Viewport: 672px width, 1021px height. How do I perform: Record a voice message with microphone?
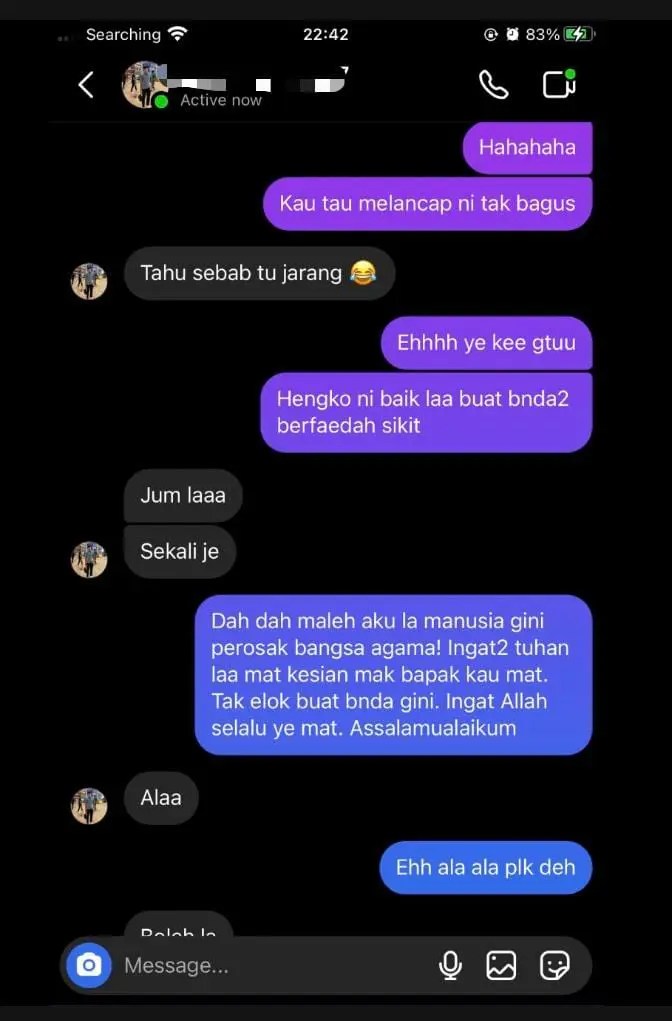click(x=451, y=965)
